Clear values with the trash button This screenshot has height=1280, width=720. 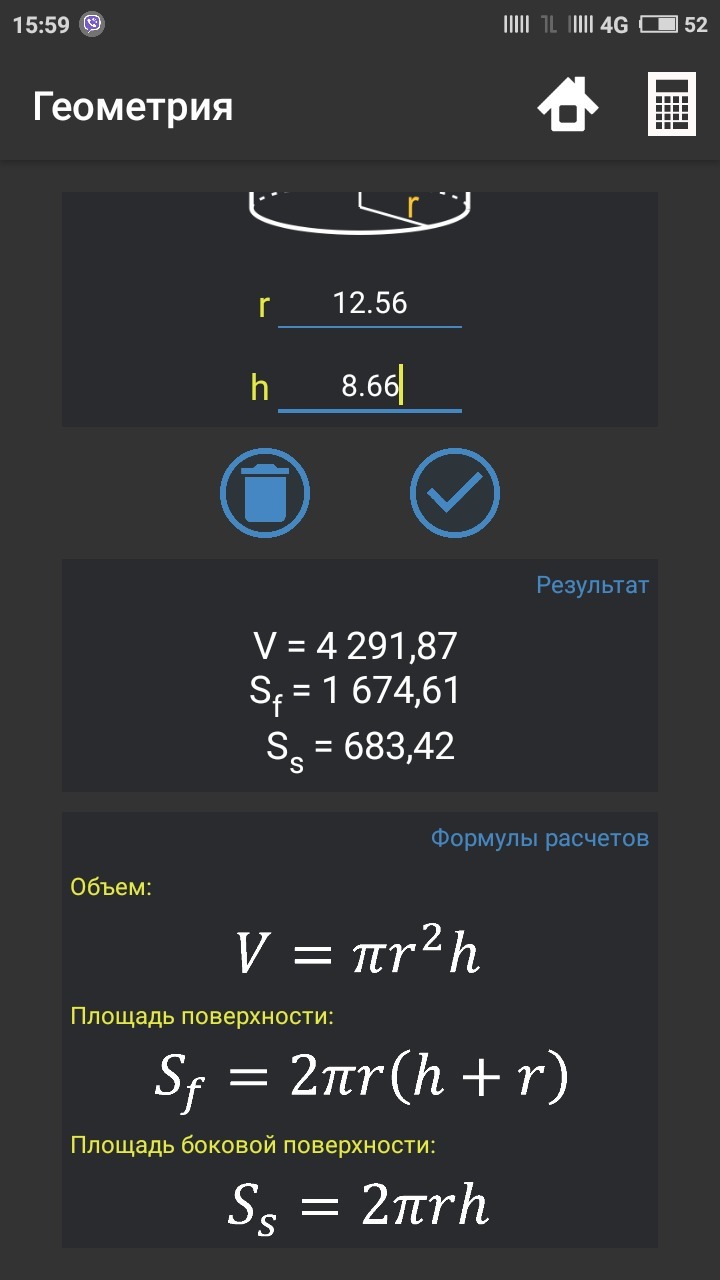tap(265, 493)
